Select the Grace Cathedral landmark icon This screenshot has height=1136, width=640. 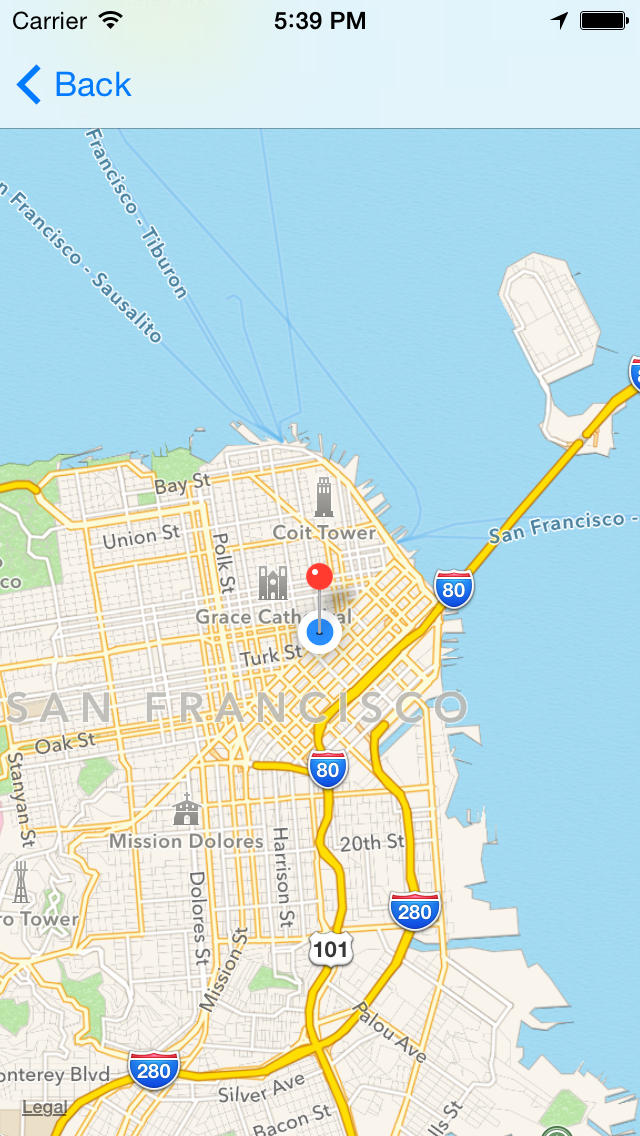(x=273, y=583)
